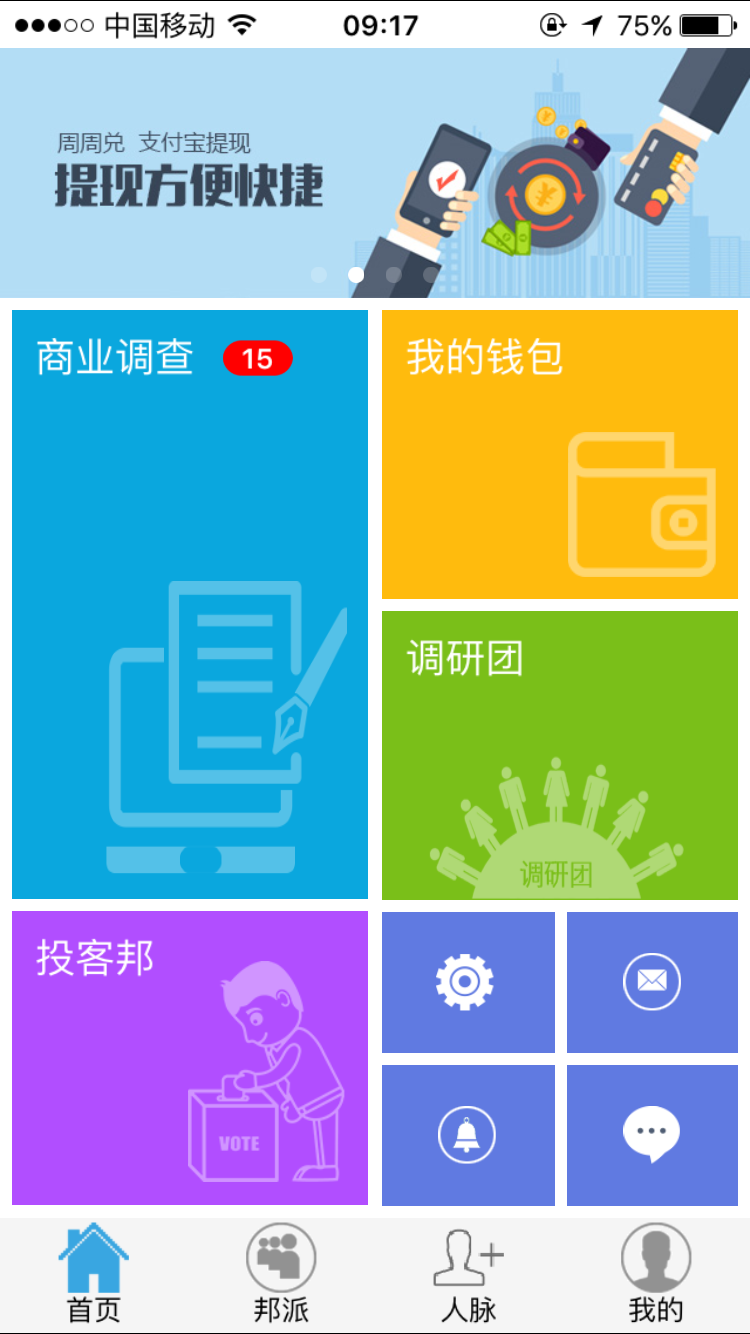Open settings via the gear icon
Screen dimensions: 750x1334
(x=467, y=982)
